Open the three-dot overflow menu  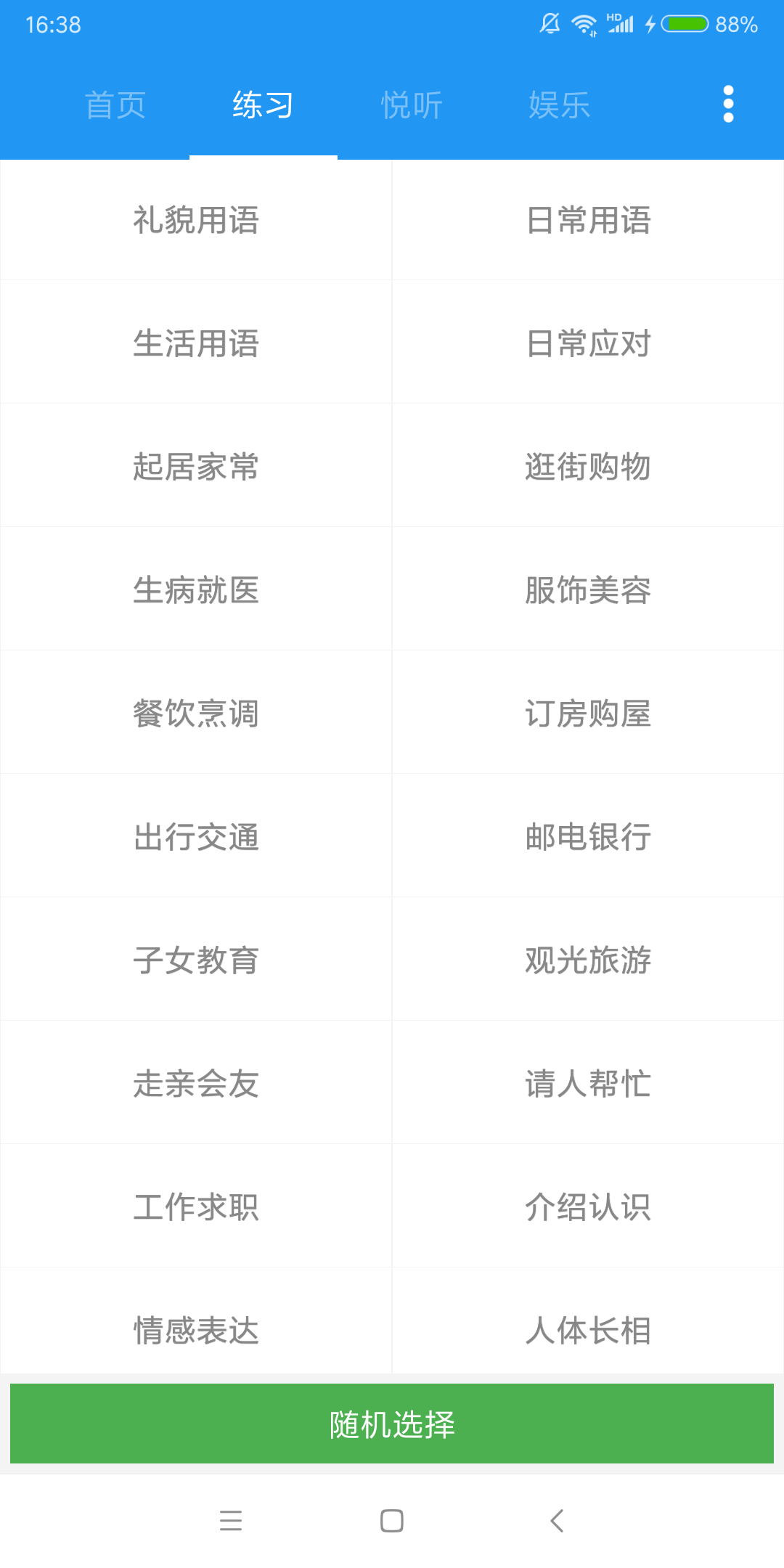pyautogui.click(x=727, y=104)
